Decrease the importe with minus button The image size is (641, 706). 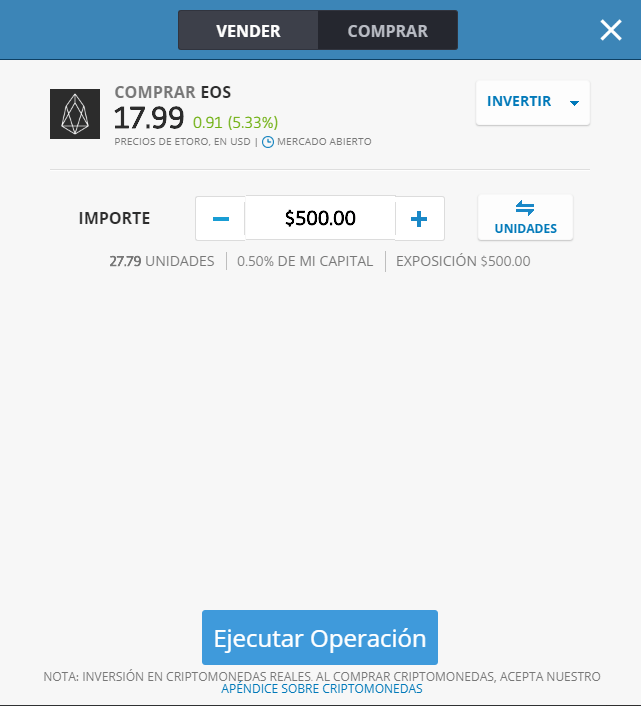click(221, 219)
